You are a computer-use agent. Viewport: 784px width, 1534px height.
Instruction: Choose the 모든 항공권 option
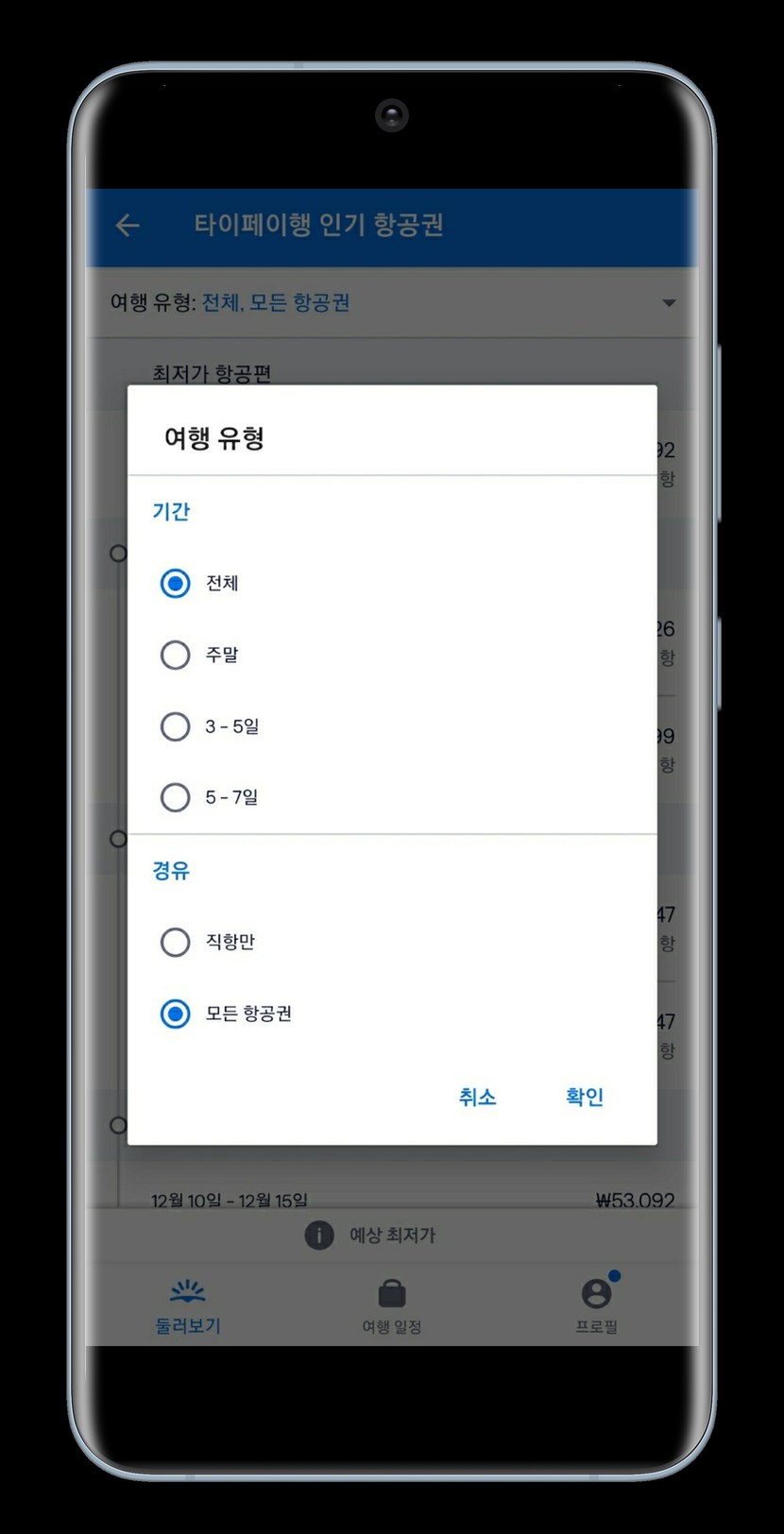click(175, 1014)
